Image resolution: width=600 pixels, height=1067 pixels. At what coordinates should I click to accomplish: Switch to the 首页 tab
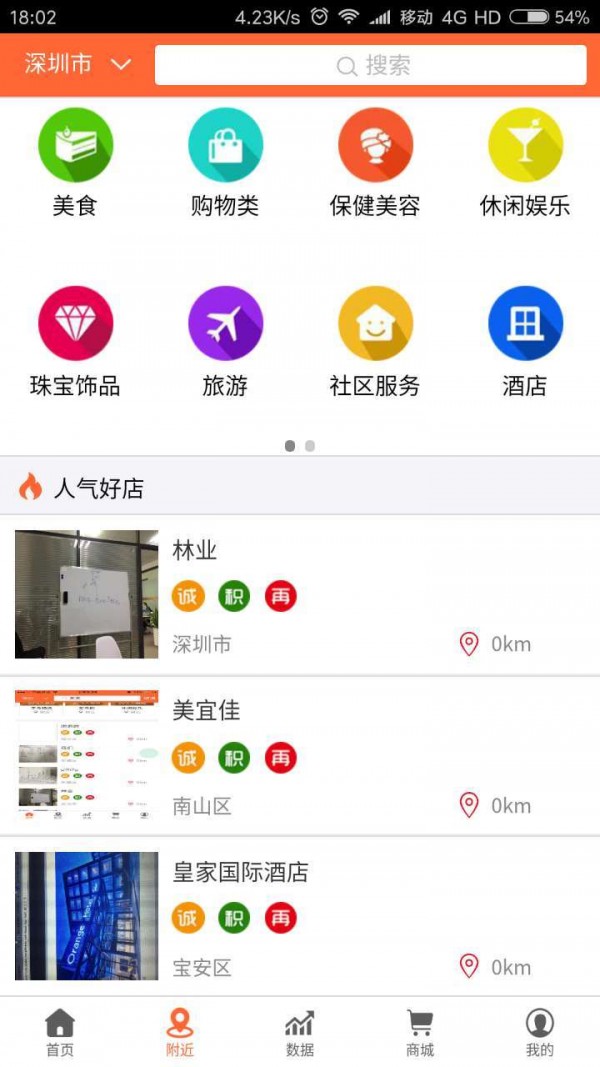[60, 1033]
